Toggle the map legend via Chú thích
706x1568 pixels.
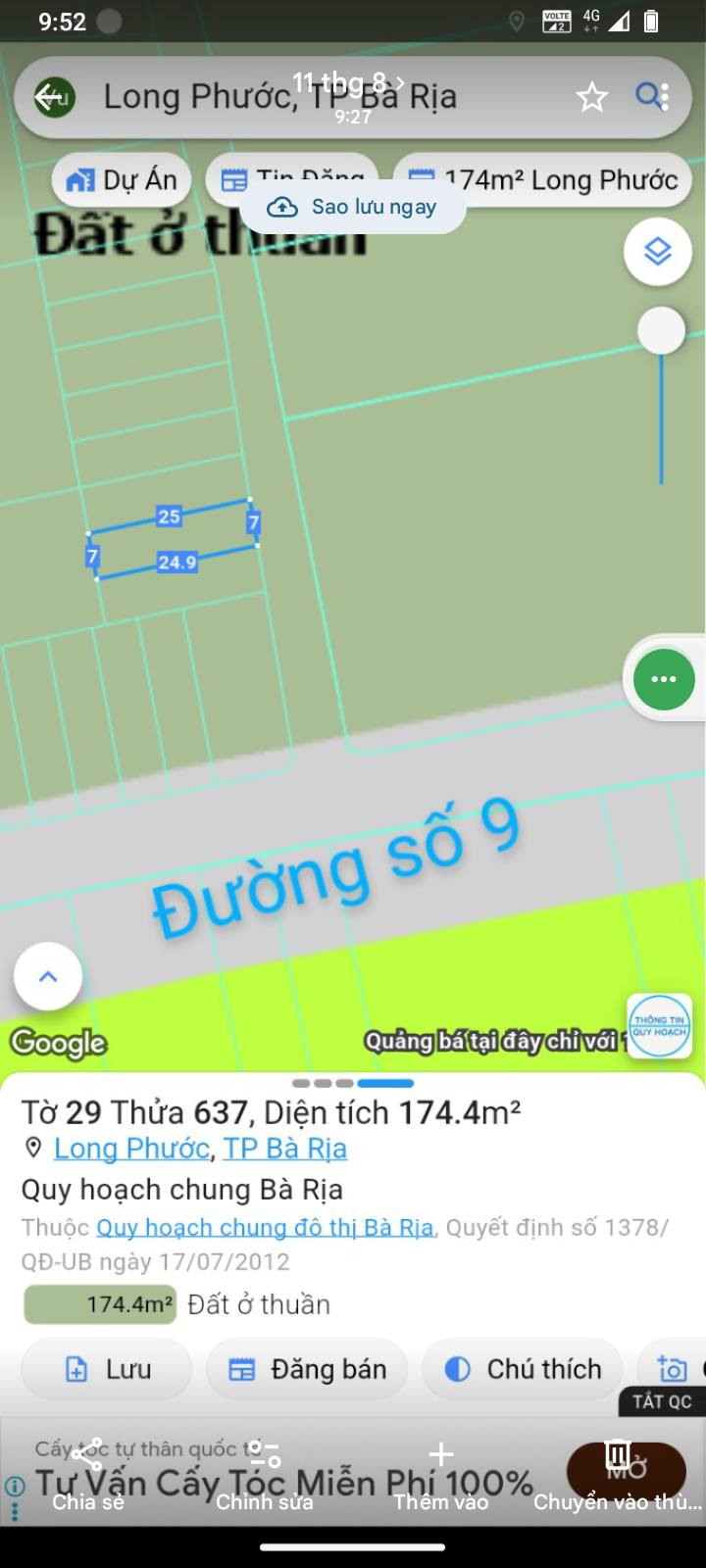[522, 1369]
